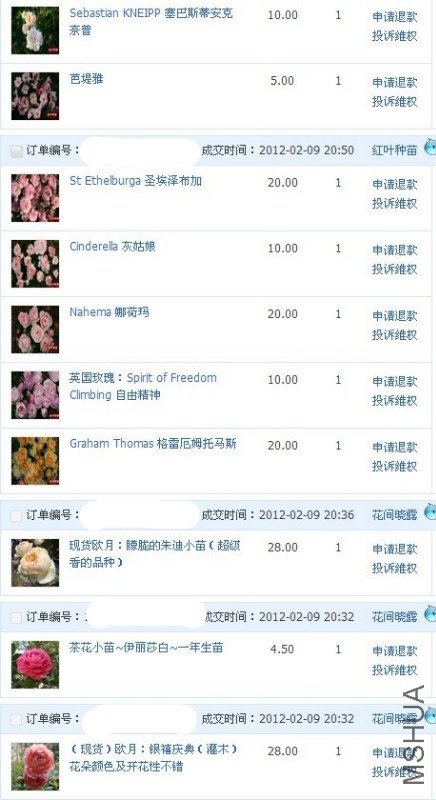
Task: Open Nahema 娜荷玛 product link
Action: click(x=109, y=312)
